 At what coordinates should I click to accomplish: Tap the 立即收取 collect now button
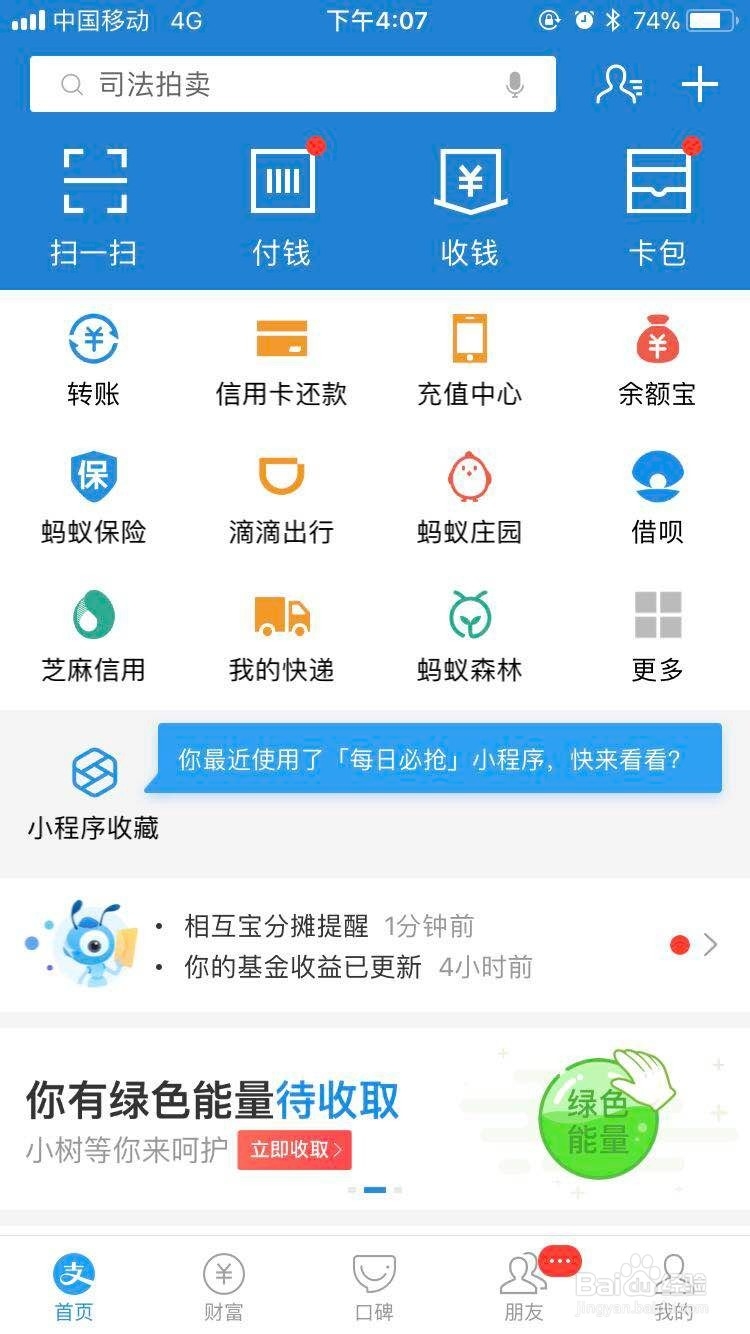(293, 1150)
